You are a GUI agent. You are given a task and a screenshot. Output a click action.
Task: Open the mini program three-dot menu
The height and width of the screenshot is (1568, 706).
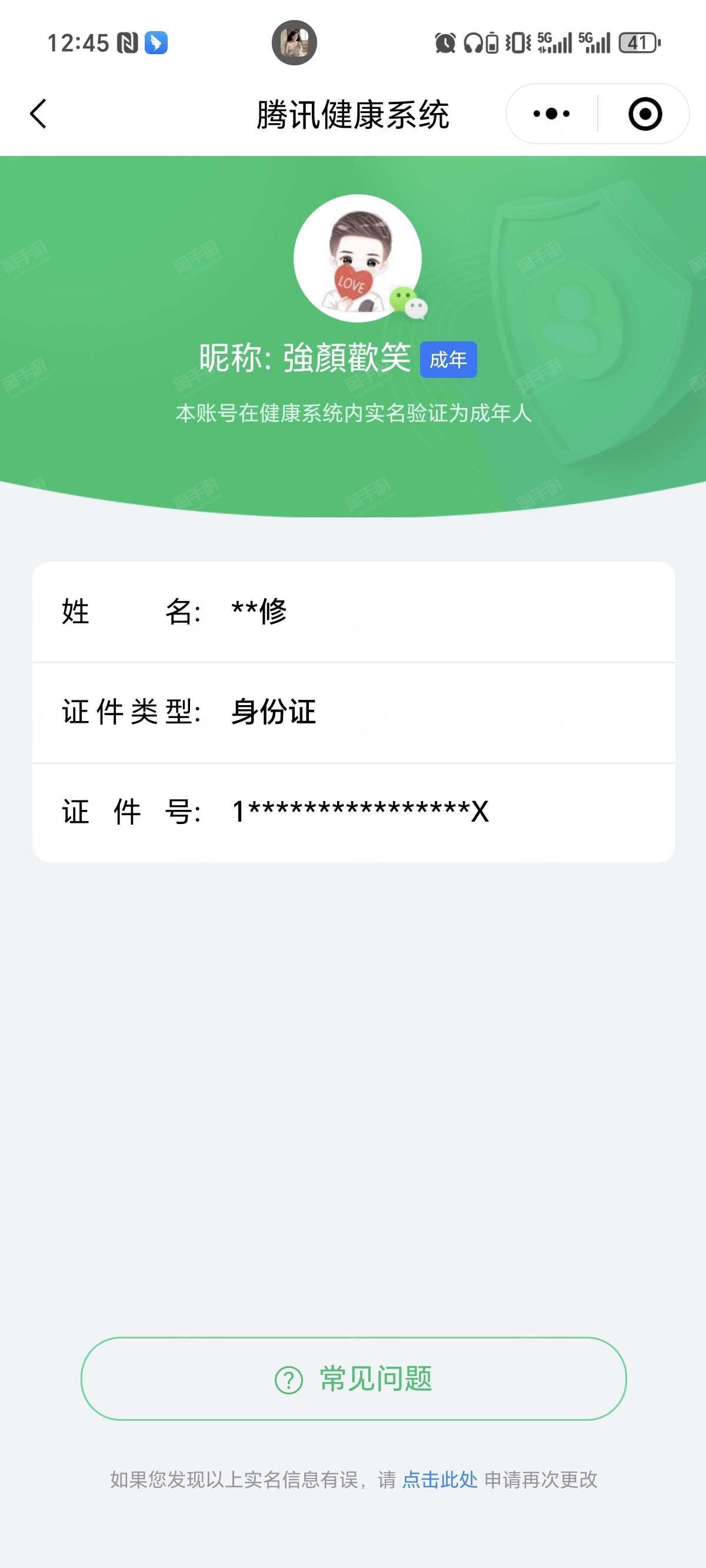pyautogui.click(x=551, y=114)
